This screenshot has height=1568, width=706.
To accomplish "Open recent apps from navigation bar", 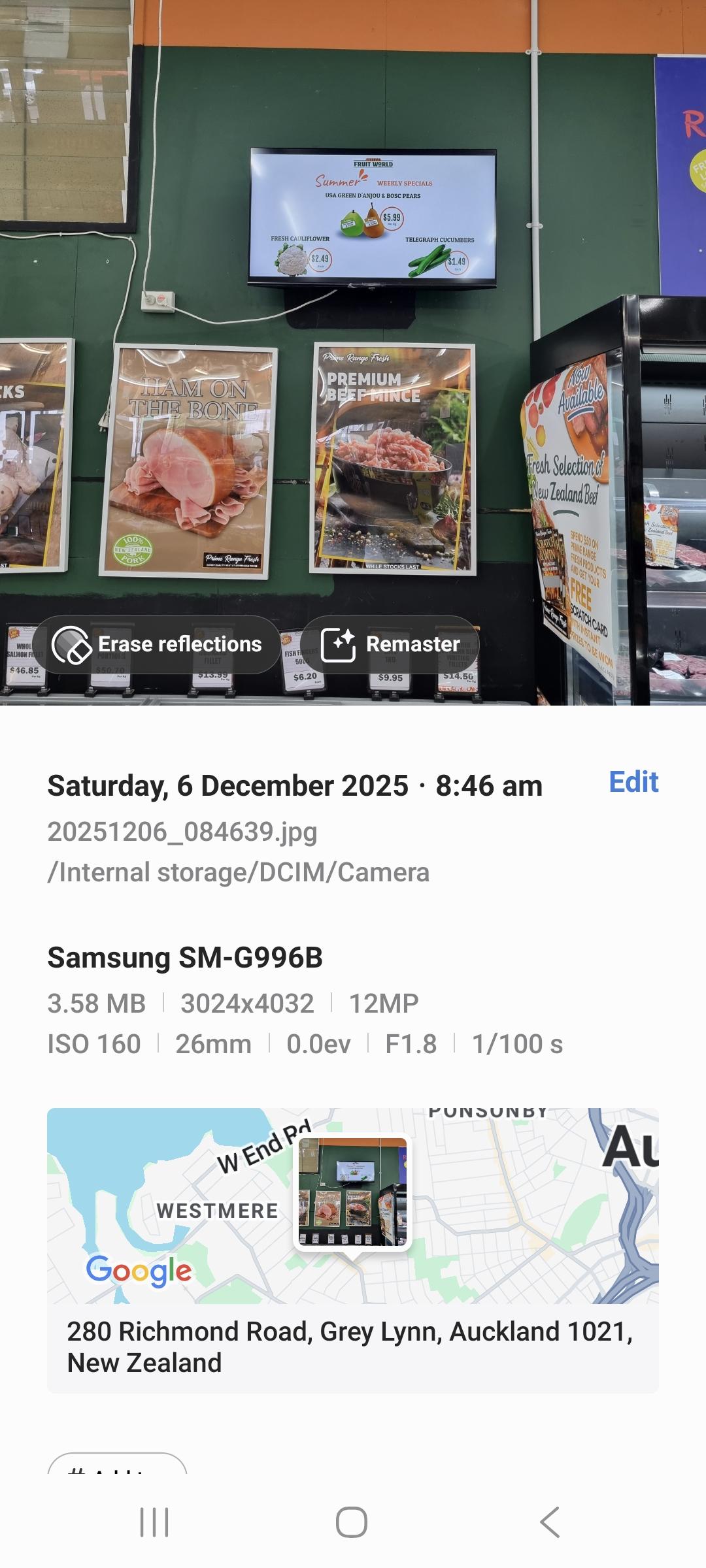I will pos(155,1522).
